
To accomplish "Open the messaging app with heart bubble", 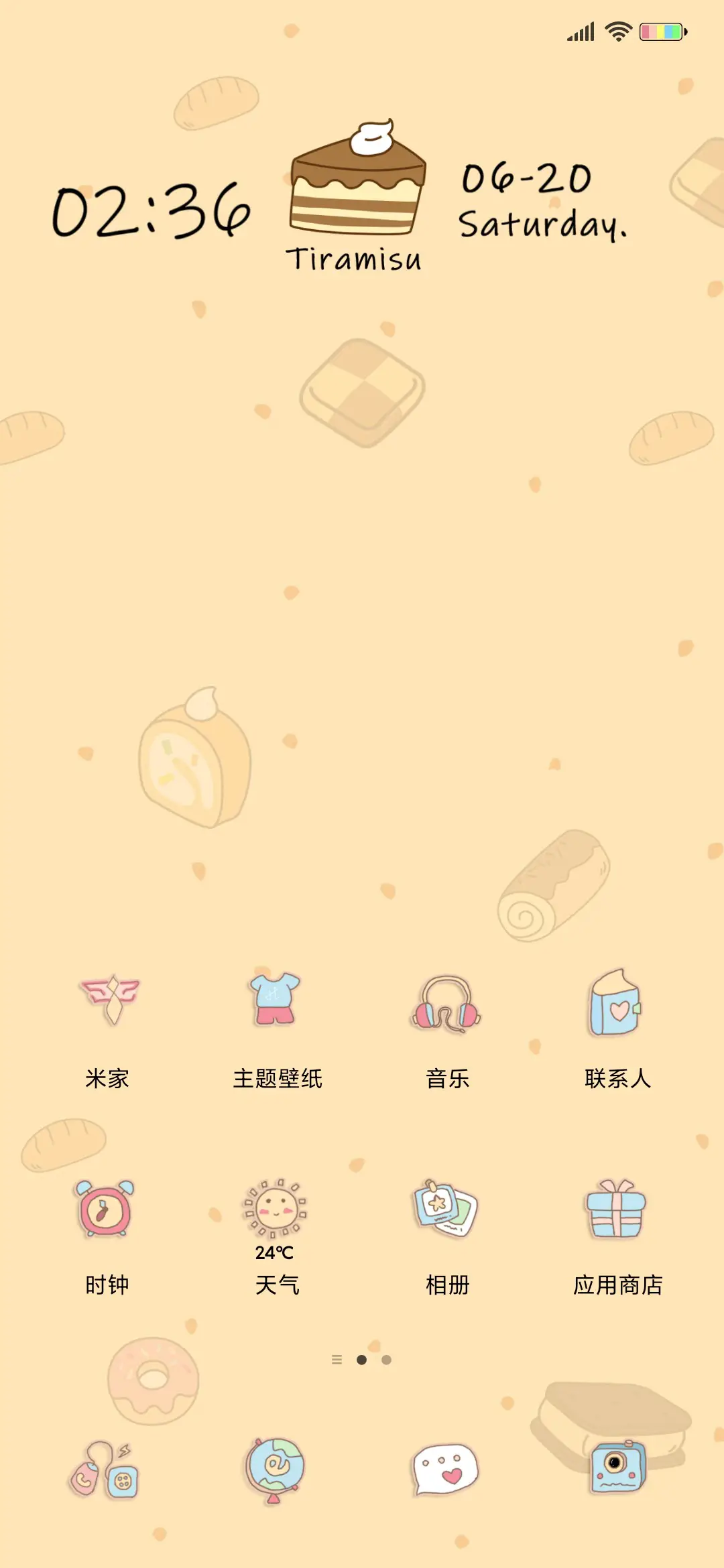I will [446, 1467].
